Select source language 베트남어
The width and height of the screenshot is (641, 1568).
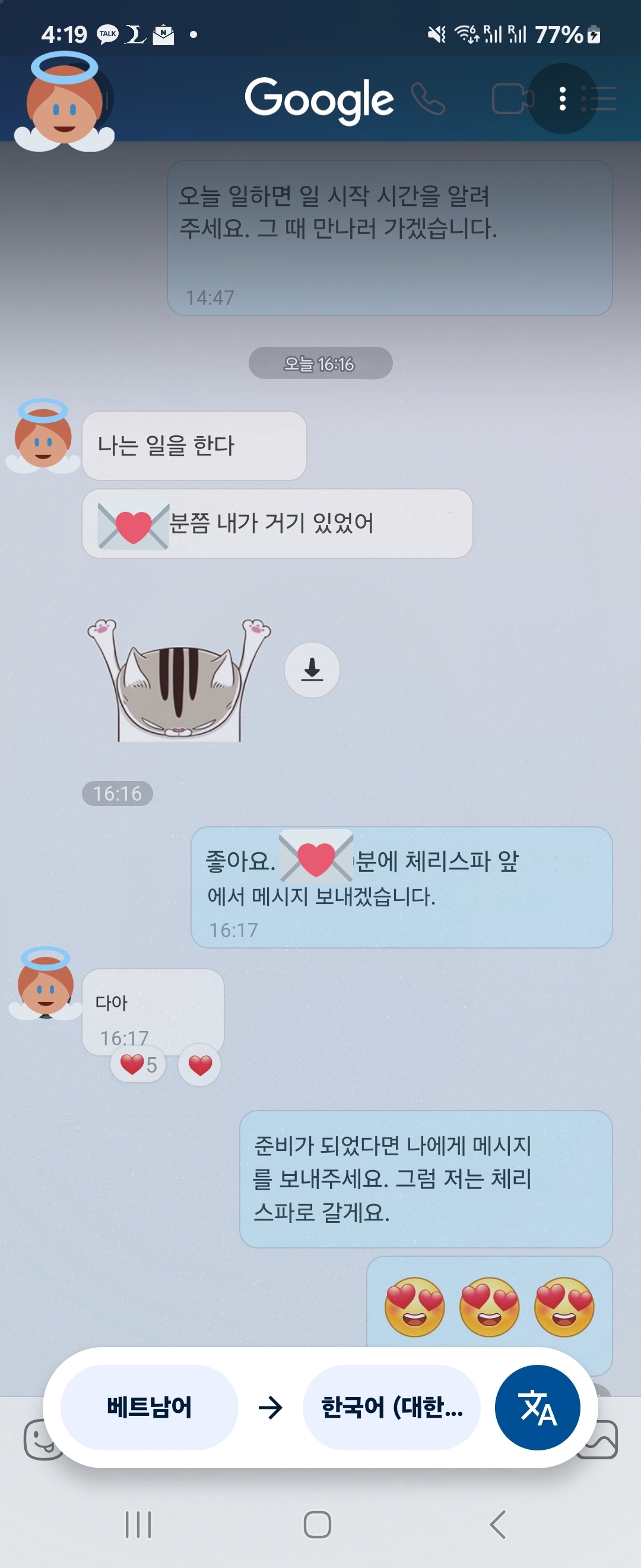(150, 1406)
